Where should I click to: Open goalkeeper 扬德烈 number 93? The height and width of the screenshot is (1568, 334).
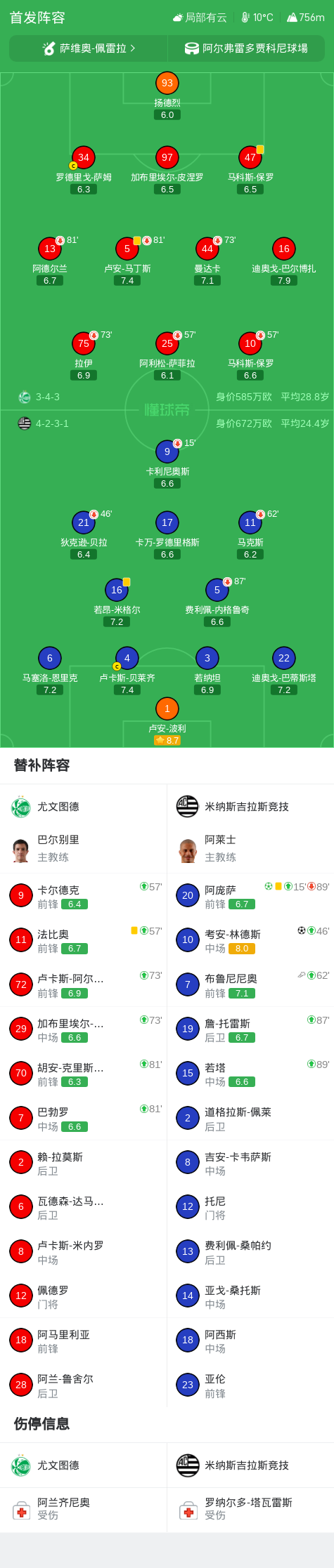point(167,95)
